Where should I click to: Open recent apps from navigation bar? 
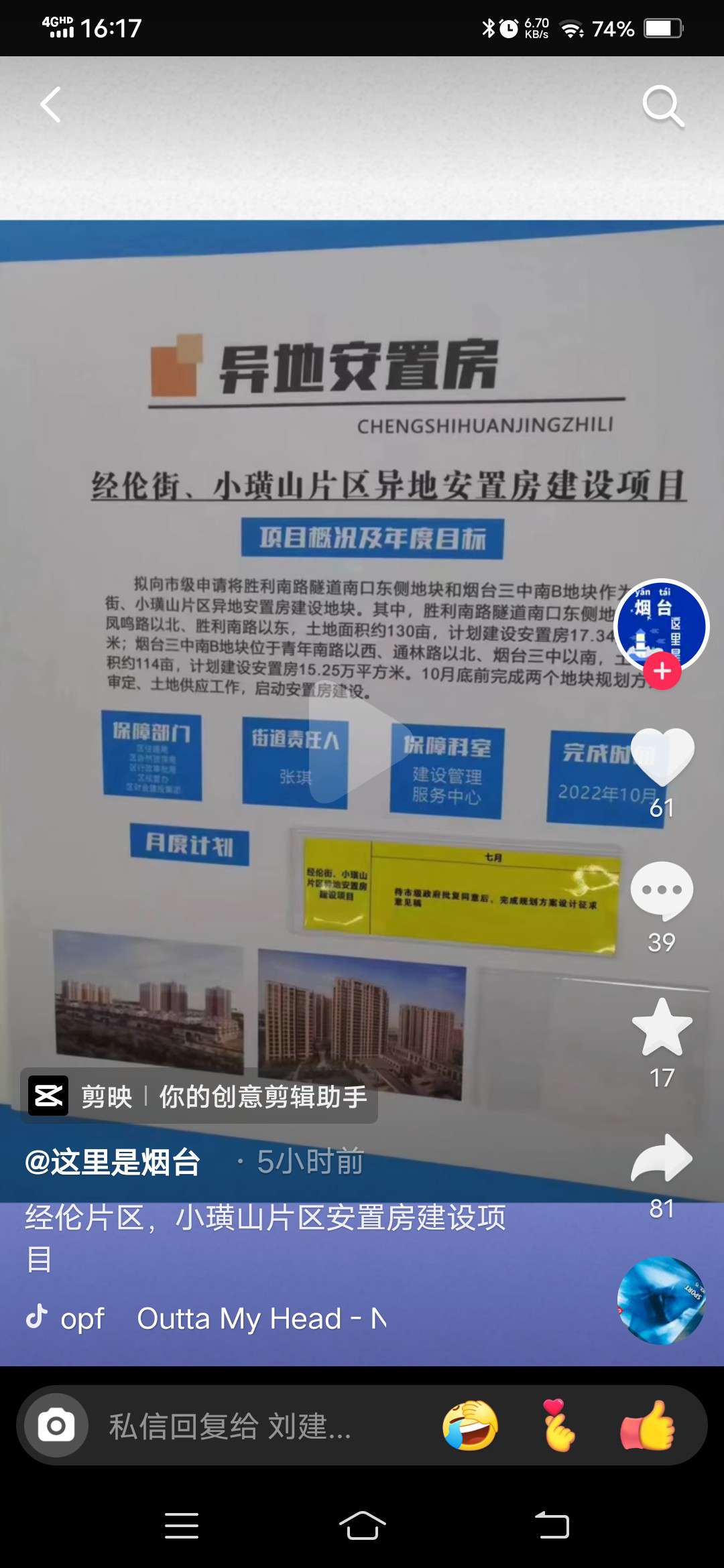point(182,1526)
